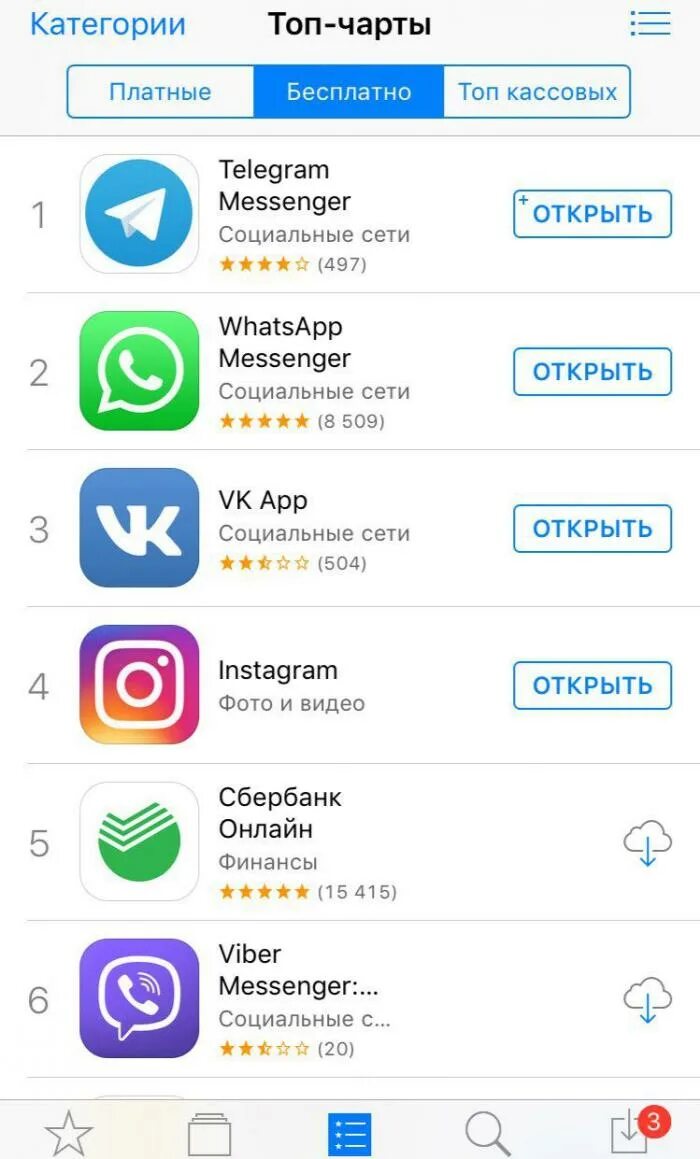Image resolution: width=700 pixels, height=1159 pixels.
Task: Select the Бесплатно segment
Action: (349, 92)
